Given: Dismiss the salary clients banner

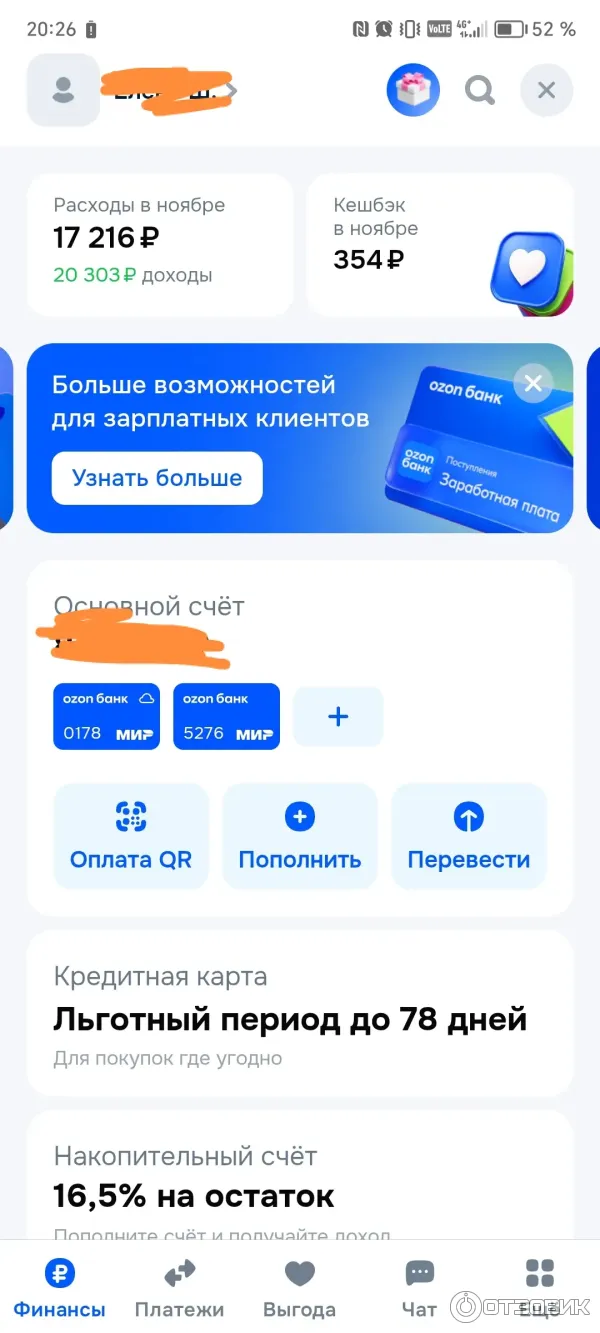Looking at the screenshot, I should (x=533, y=383).
